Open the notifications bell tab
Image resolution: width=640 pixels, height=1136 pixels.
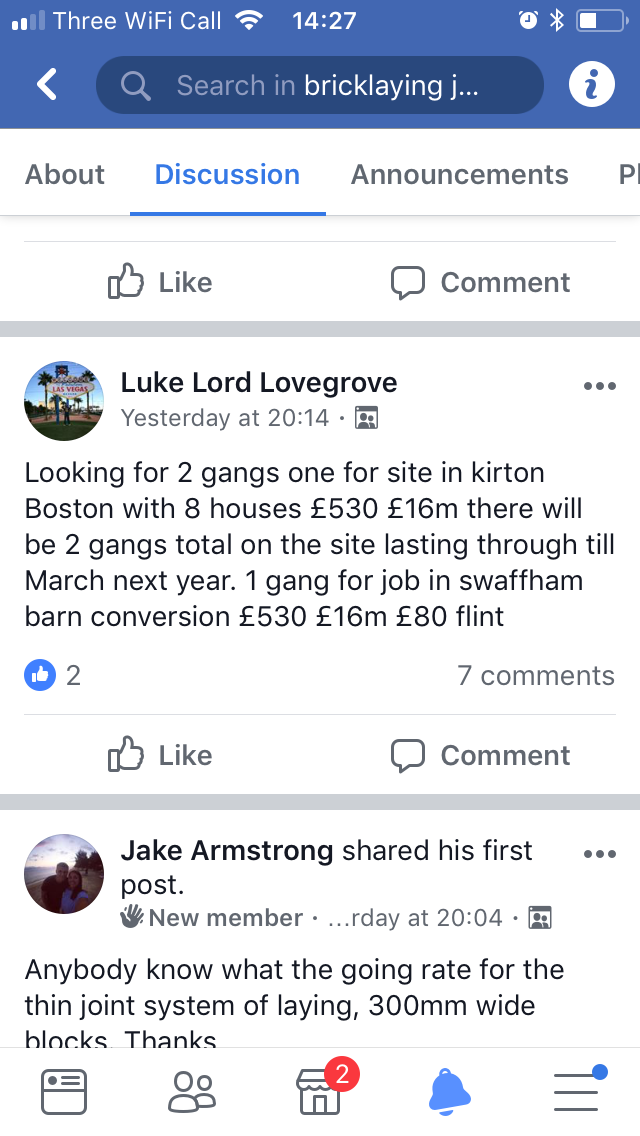[449, 1092]
